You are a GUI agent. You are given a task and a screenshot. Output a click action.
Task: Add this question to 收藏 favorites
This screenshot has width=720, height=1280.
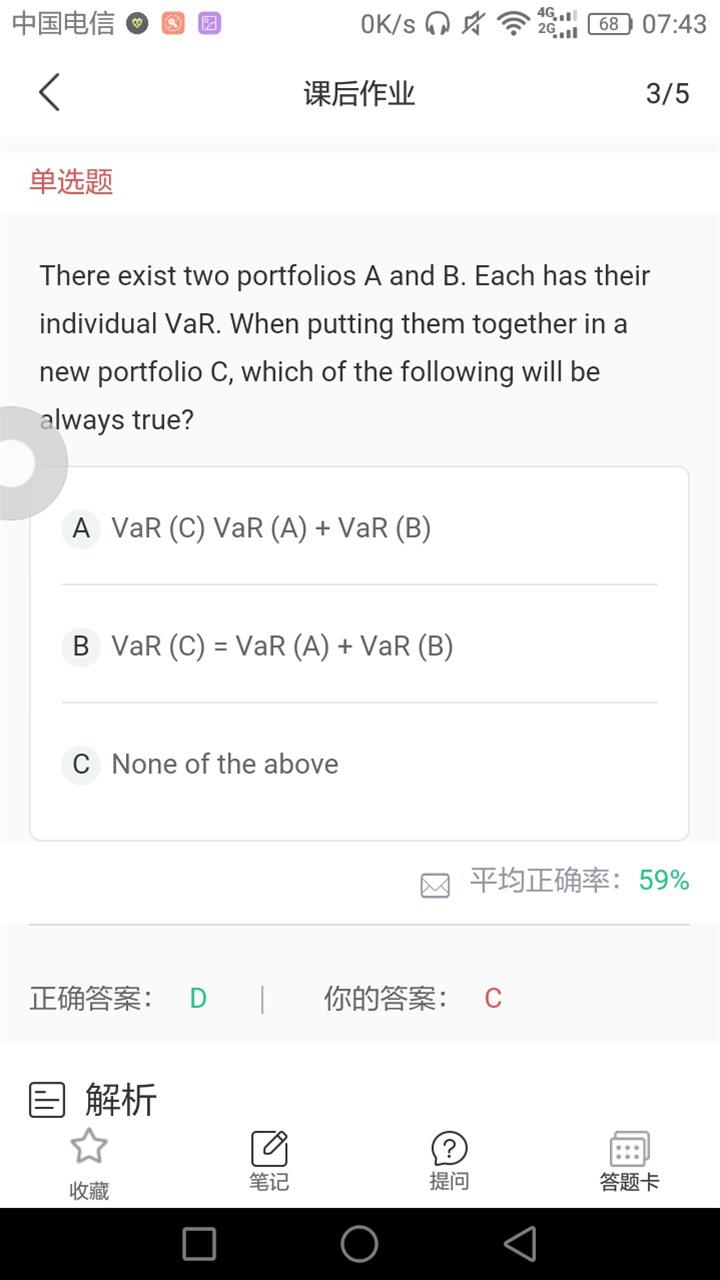(89, 1163)
